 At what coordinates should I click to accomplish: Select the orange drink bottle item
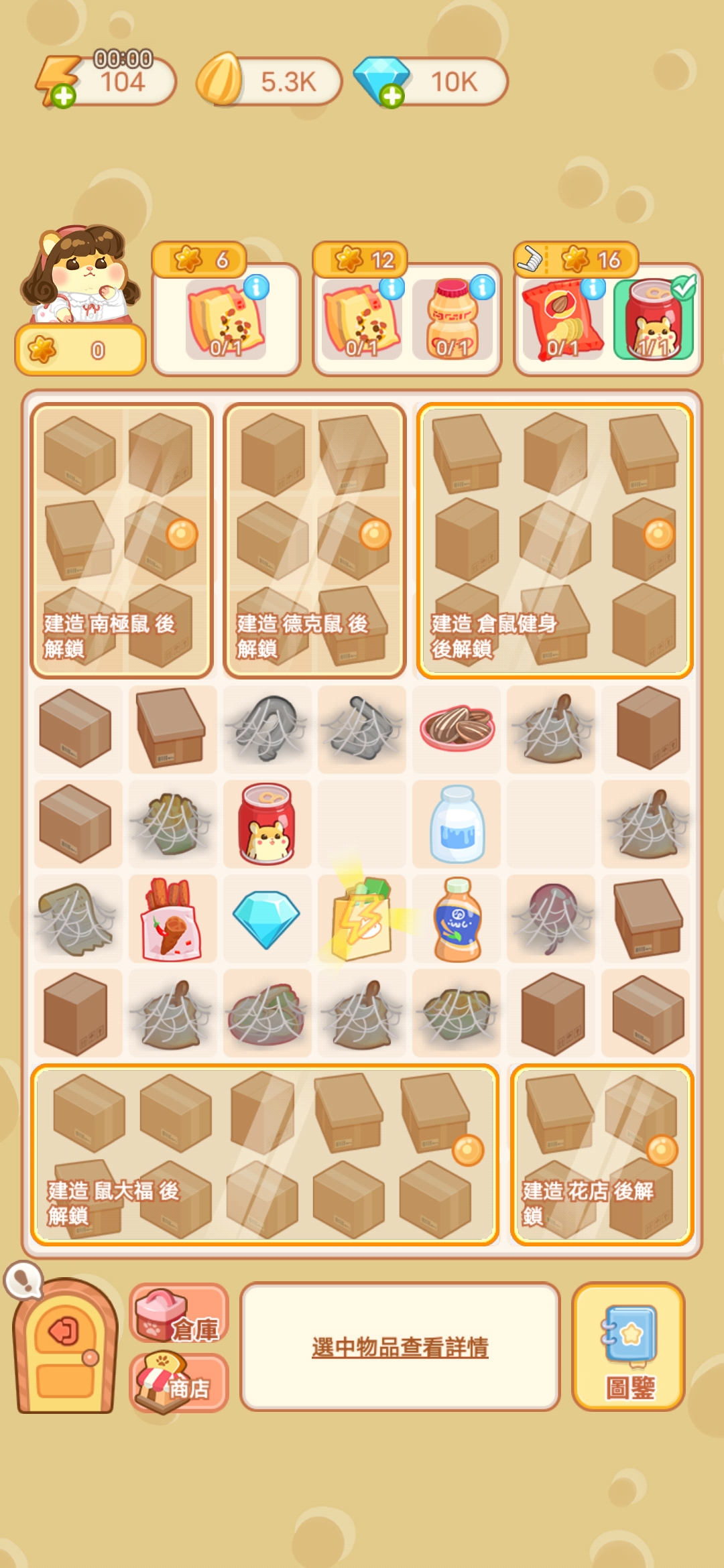(457, 919)
